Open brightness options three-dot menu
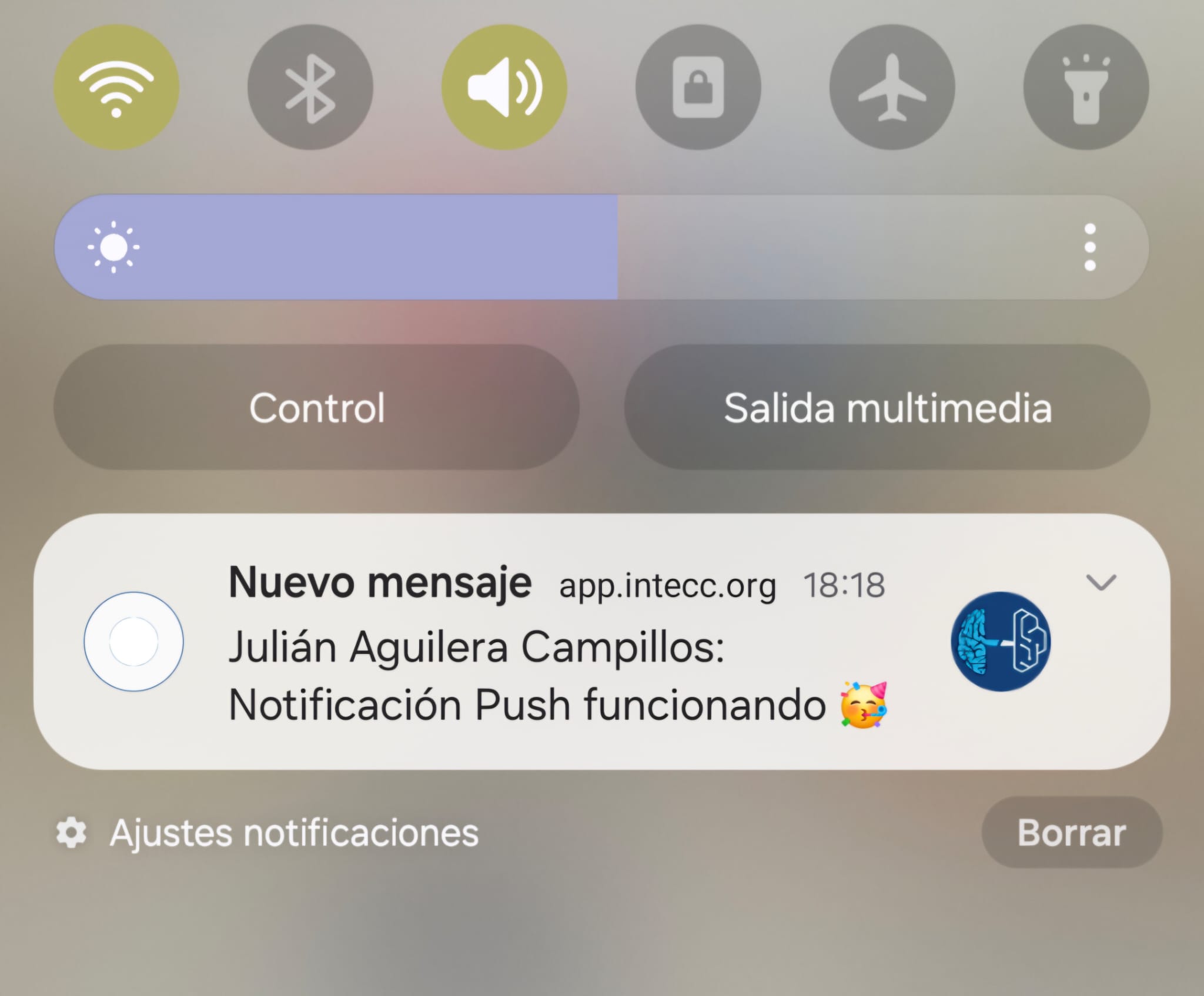 [1089, 247]
